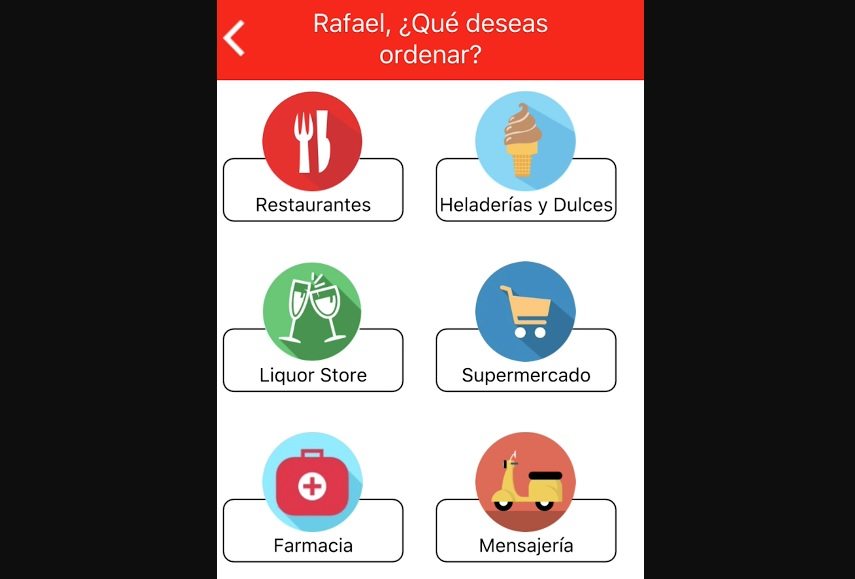This screenshot has height=579, width=855.
Task: Go back using the header arrow
Action: coord(234,38)
